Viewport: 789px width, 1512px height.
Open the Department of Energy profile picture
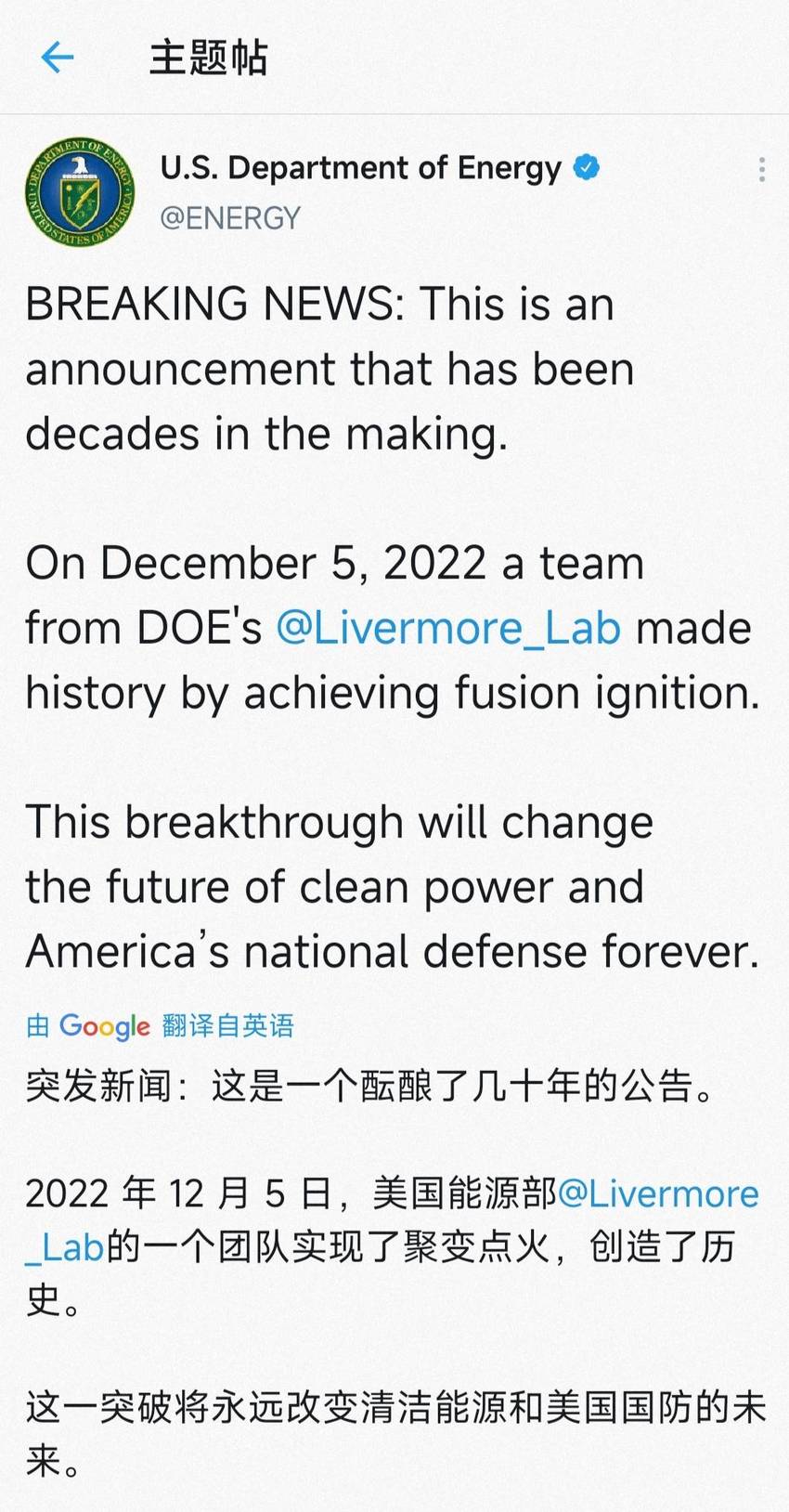80,192
